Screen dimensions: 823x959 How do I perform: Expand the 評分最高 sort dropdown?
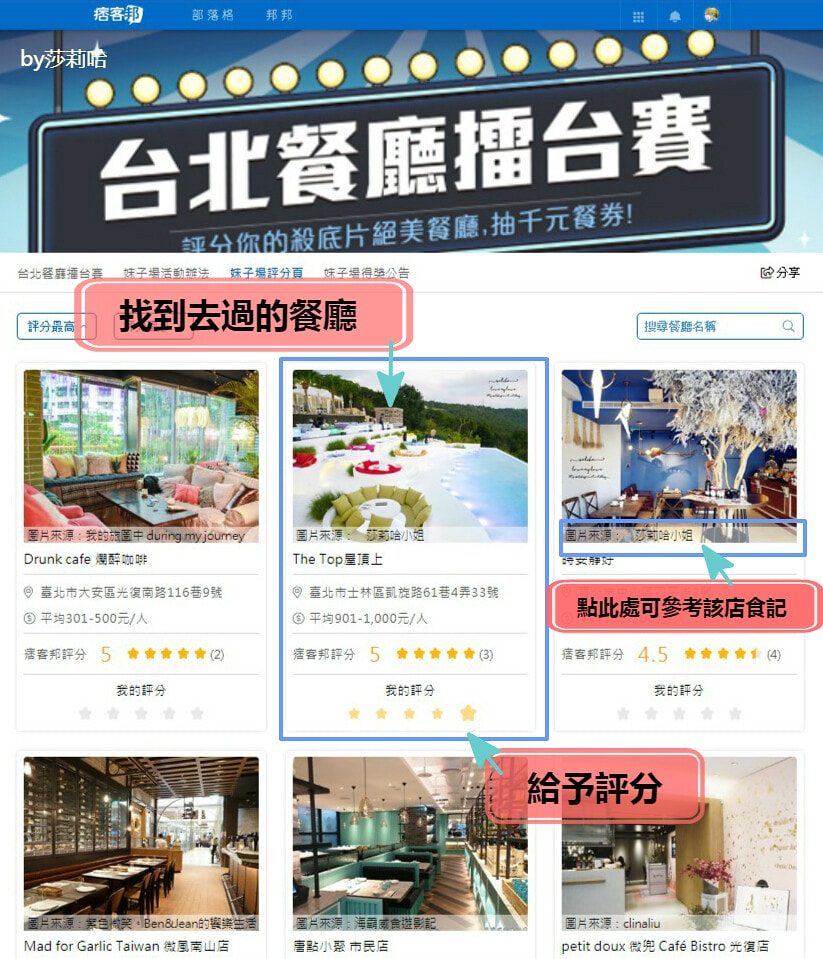(x=55, y=326)
